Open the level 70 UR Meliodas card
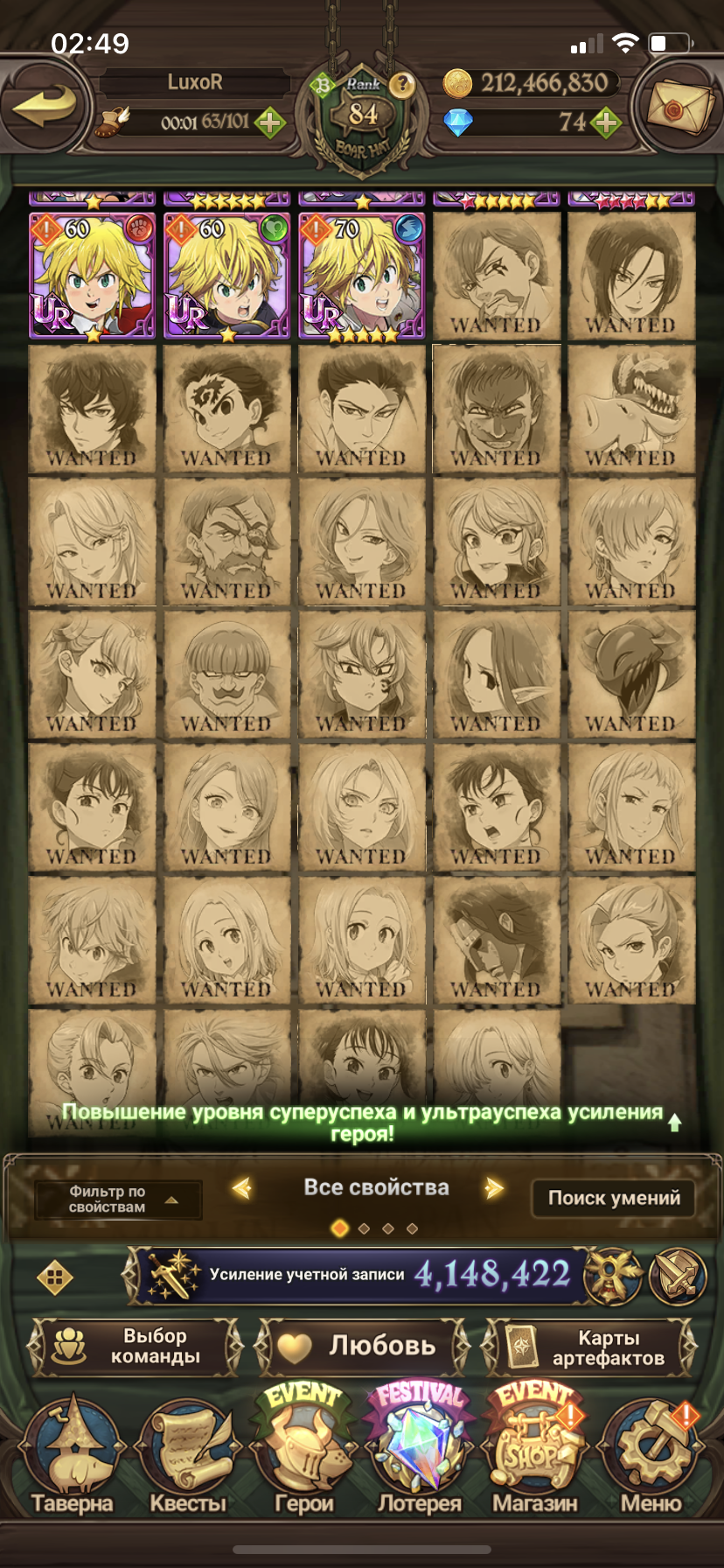The image size is (724, 1568). point(361,276)
